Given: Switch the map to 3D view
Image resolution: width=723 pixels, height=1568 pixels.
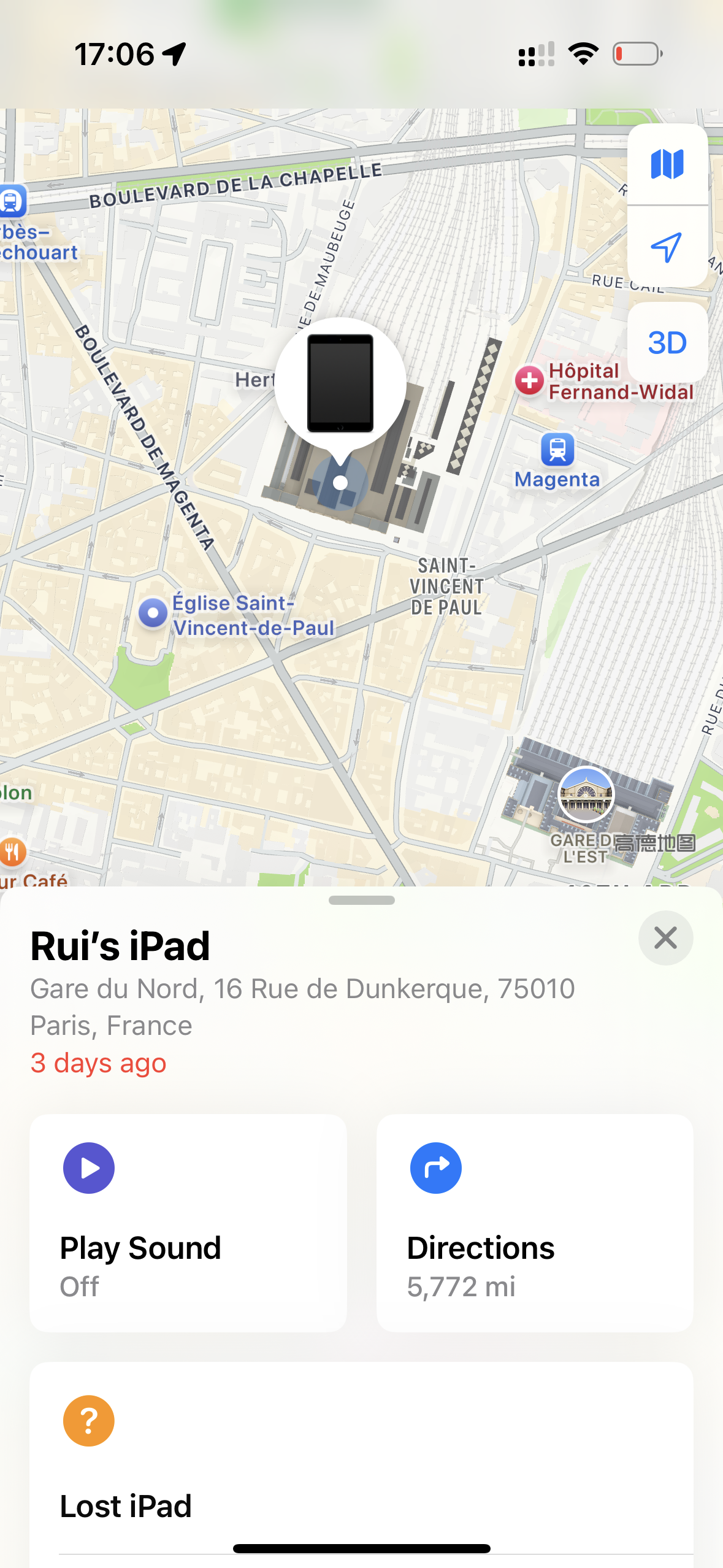Looking at the screenshot, I should pyautogui.click(x=667, y=342).
